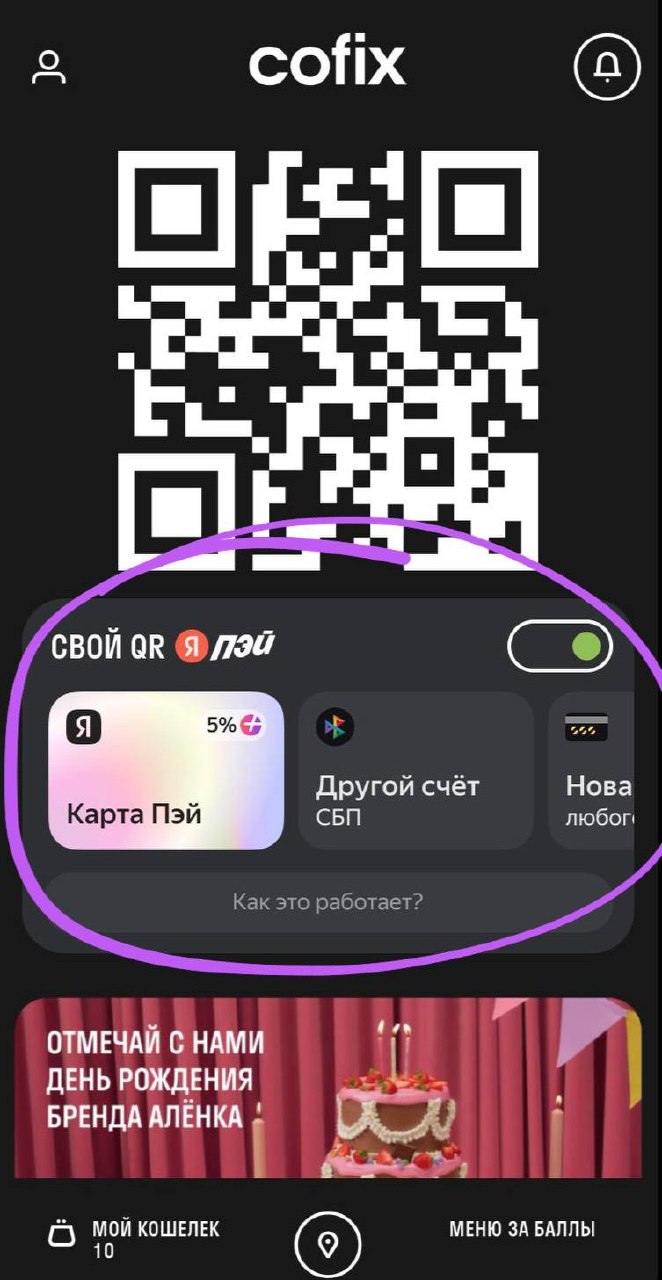The height and width of the screenshot is (1280, 662).
Task: Open the notifications bell
Action: [x=606, y=67]
